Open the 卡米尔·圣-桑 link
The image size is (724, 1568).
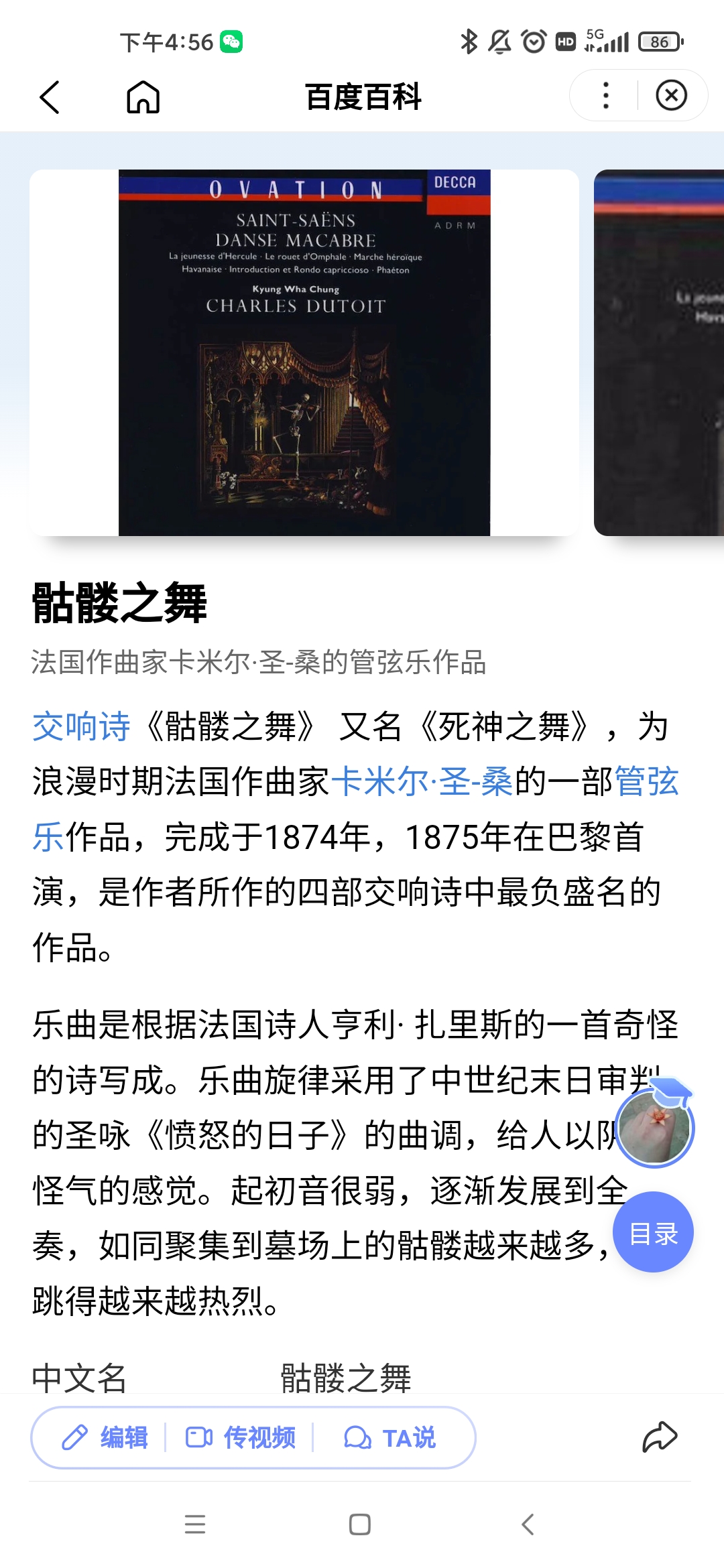coord(422,782)
